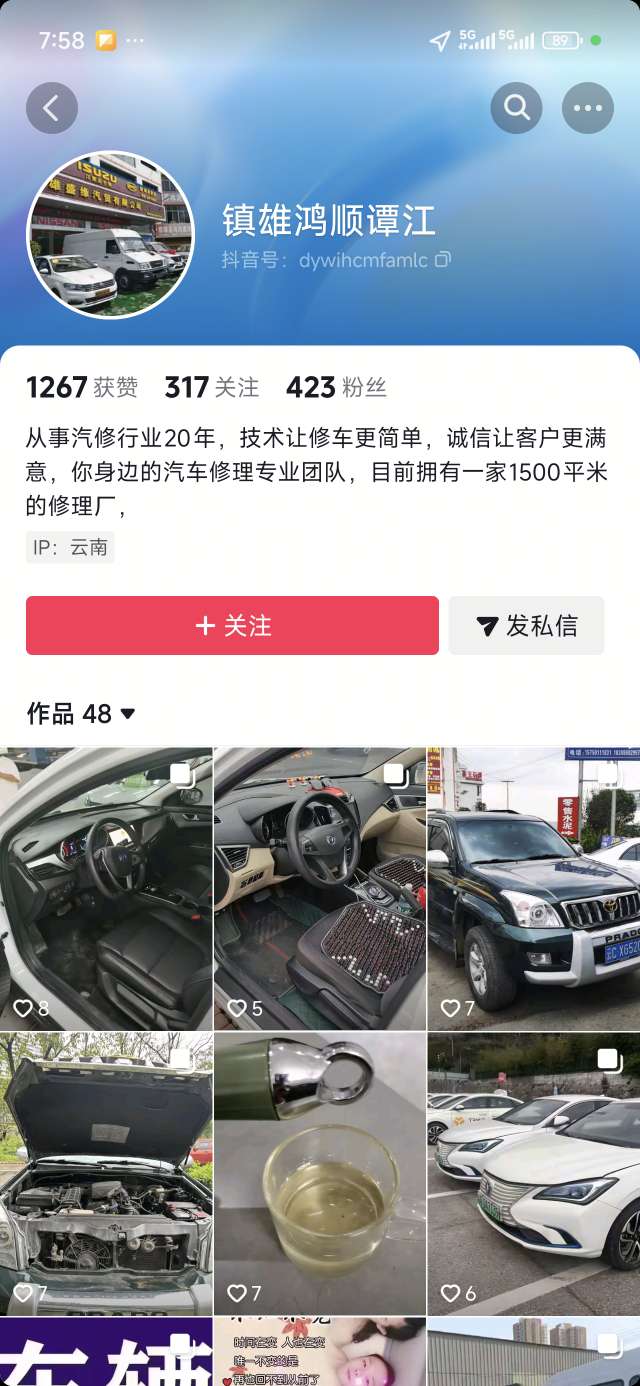Go back using the arrow icon

click(x=52, y=108)
